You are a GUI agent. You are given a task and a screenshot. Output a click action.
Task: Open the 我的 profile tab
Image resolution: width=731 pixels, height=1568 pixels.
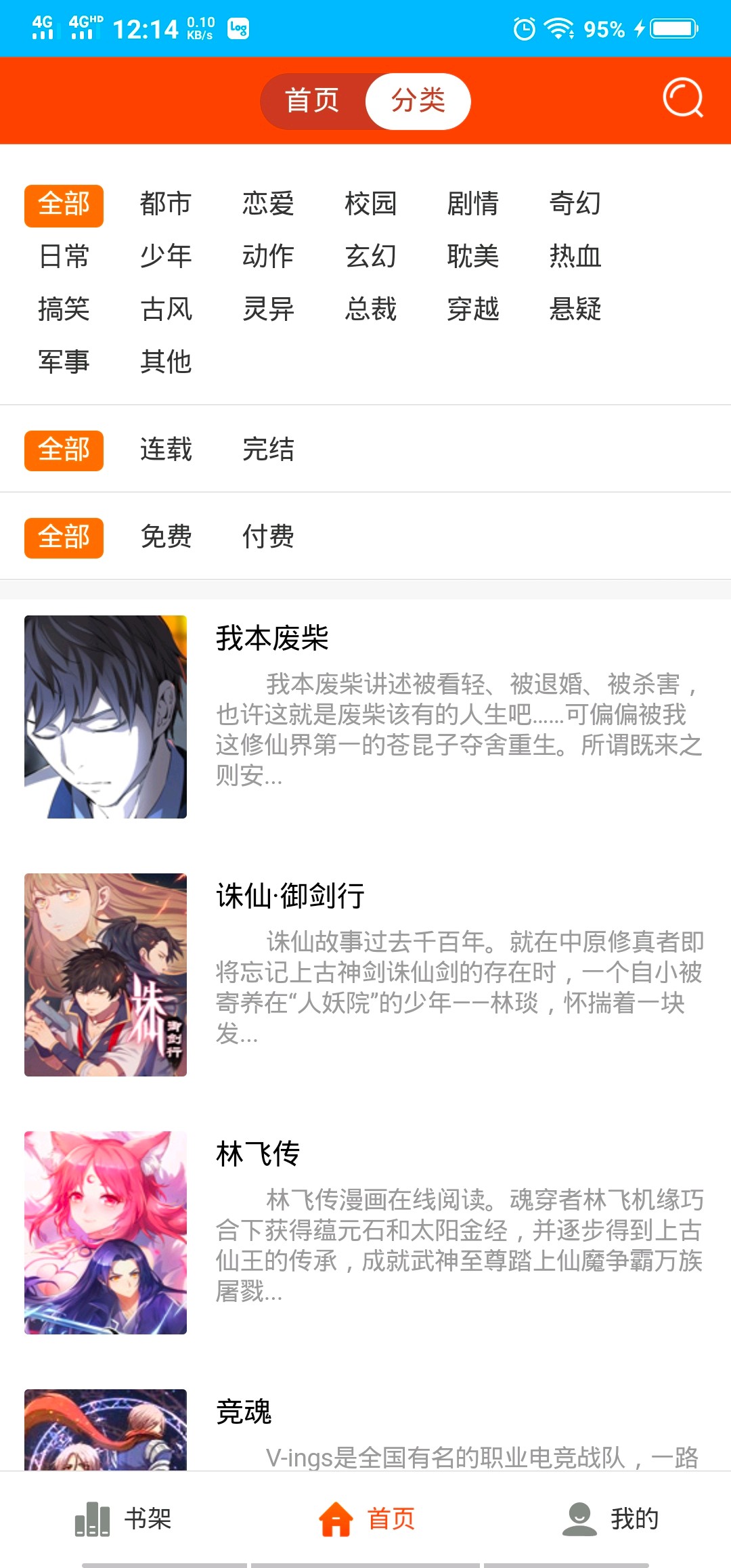[x=611, y=1519]
